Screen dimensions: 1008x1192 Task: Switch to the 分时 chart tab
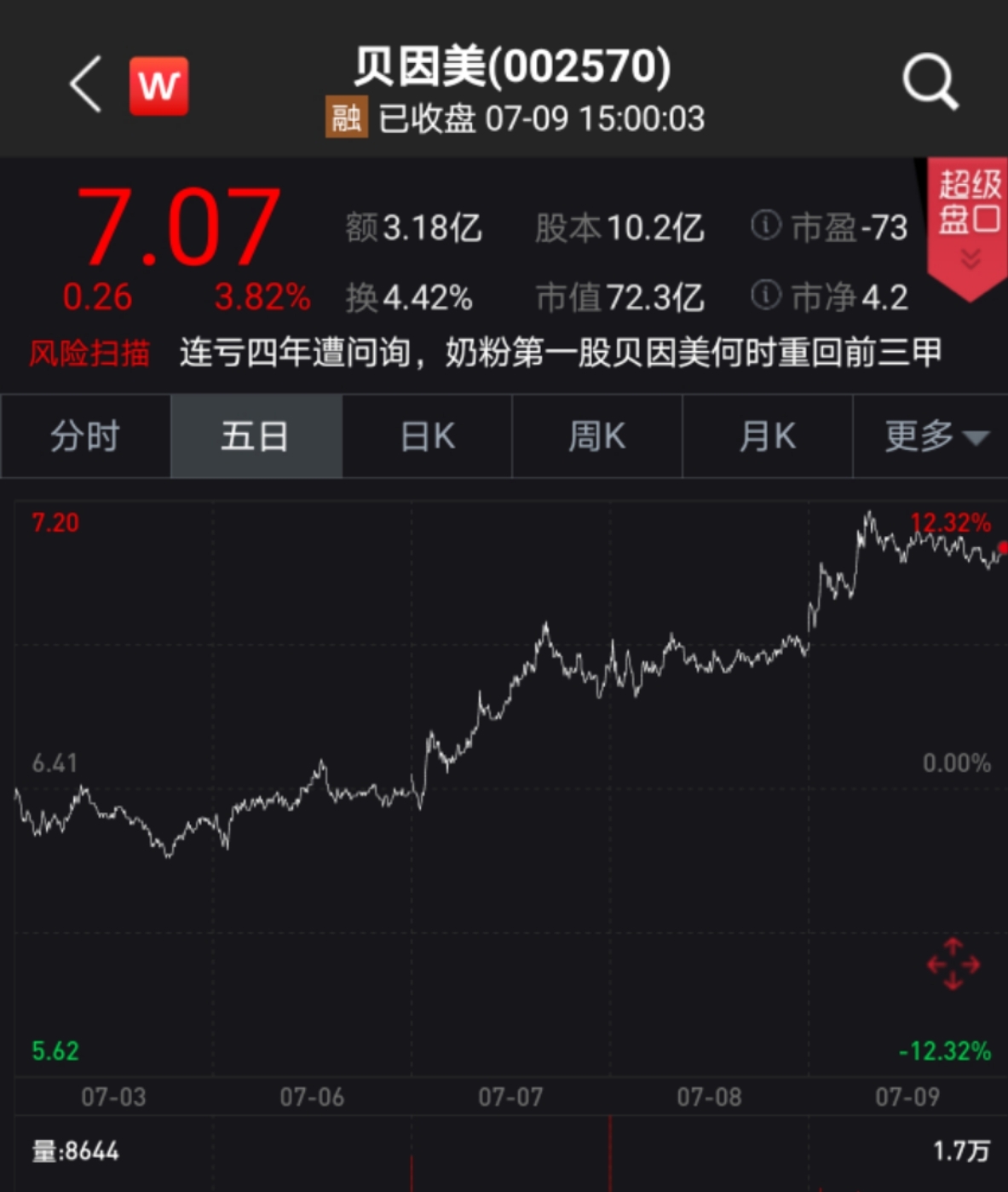pyautogui.click(x=85, y=436)
